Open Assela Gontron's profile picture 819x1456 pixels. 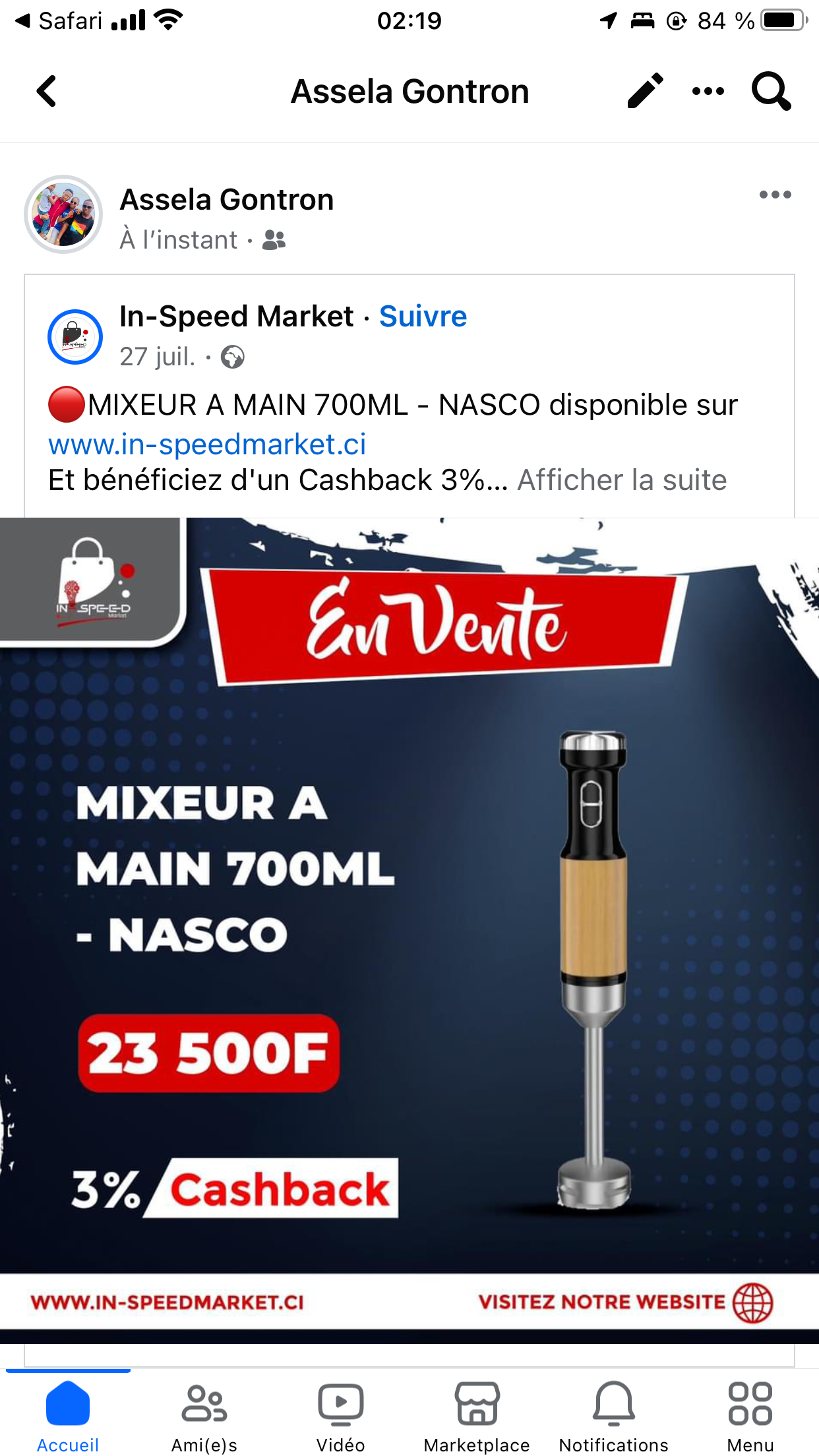click(x=63, y=214)
